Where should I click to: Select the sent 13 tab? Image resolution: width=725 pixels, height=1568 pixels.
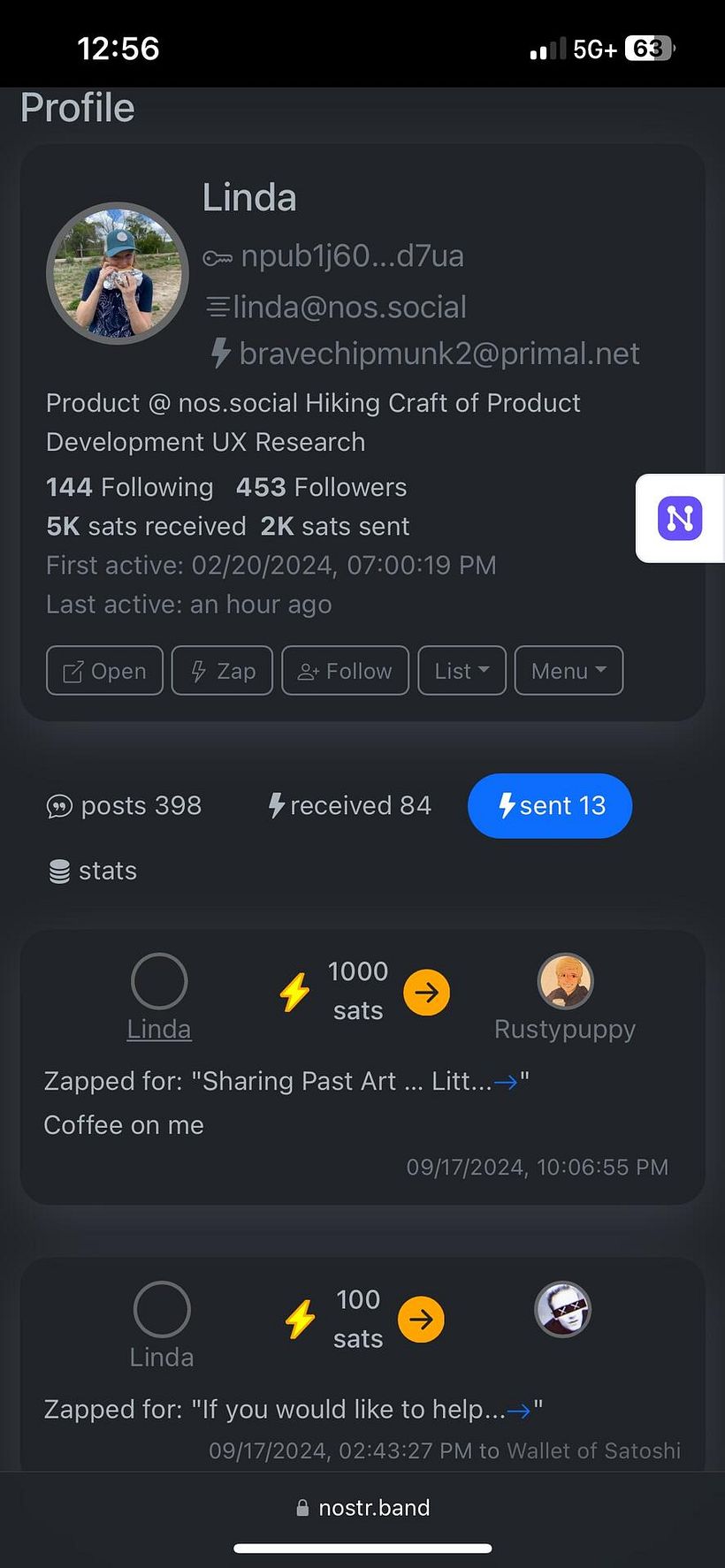(550, 806)
